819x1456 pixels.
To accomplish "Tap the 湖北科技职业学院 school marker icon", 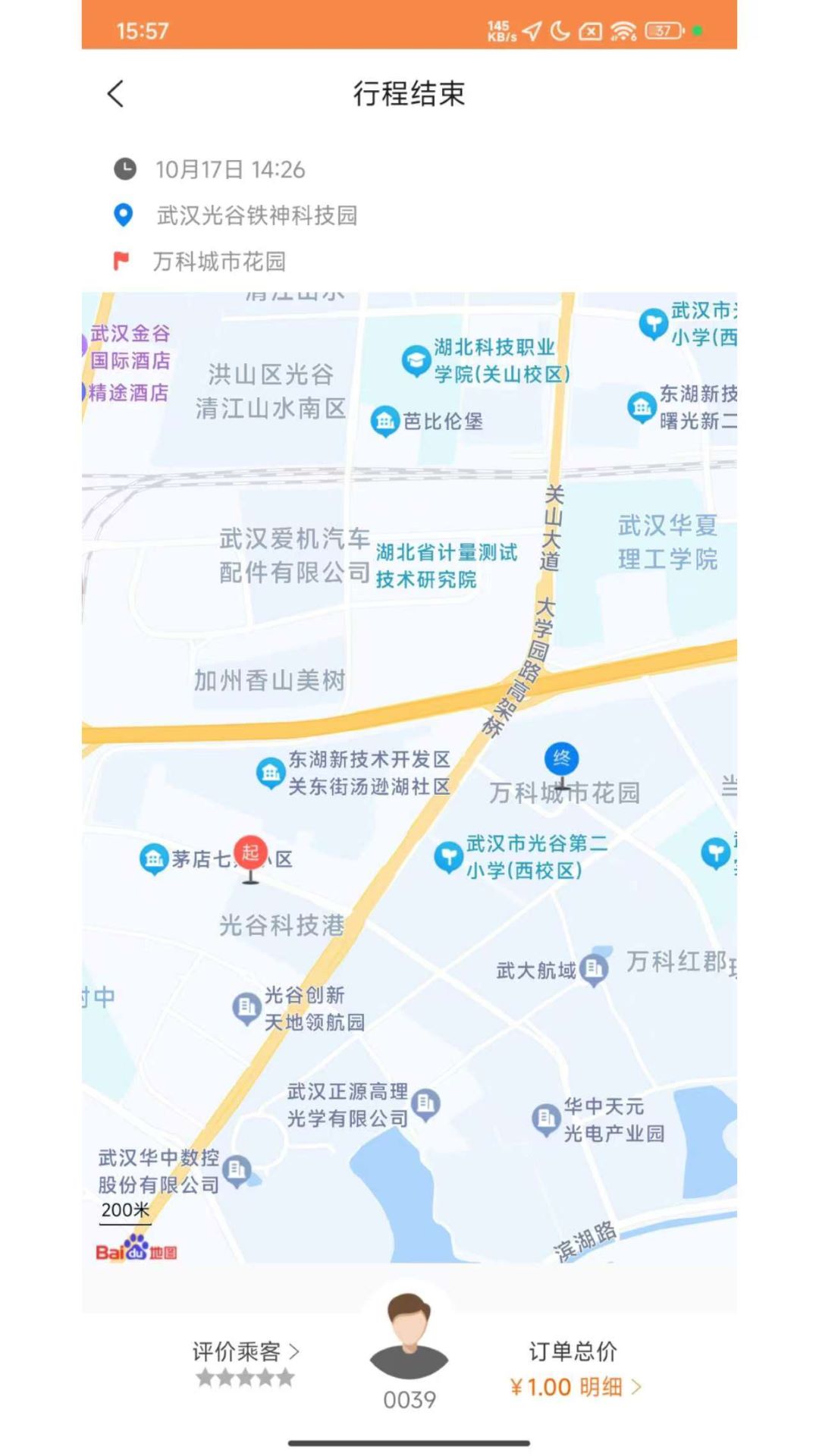I will (416, 359).
